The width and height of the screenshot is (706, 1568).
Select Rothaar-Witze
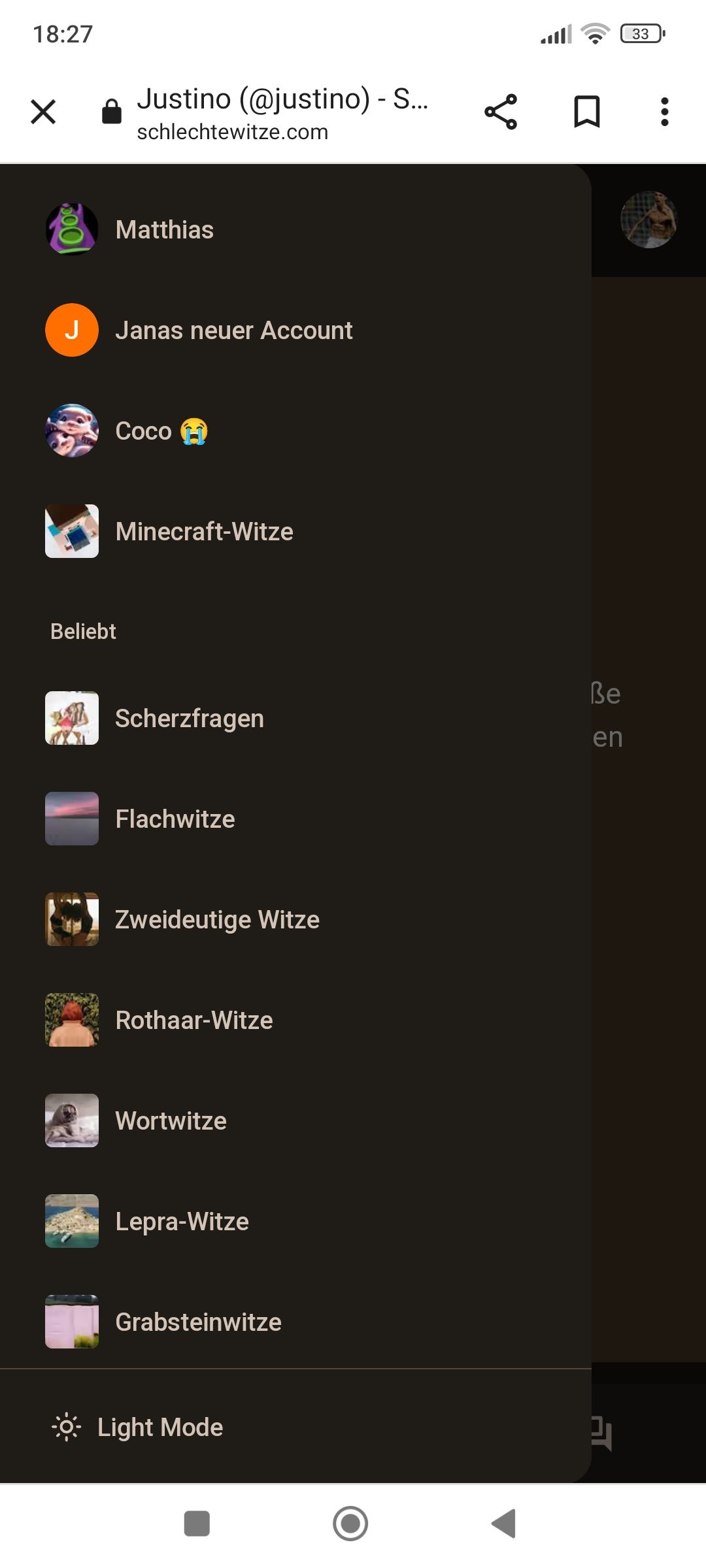point(194,1021)
